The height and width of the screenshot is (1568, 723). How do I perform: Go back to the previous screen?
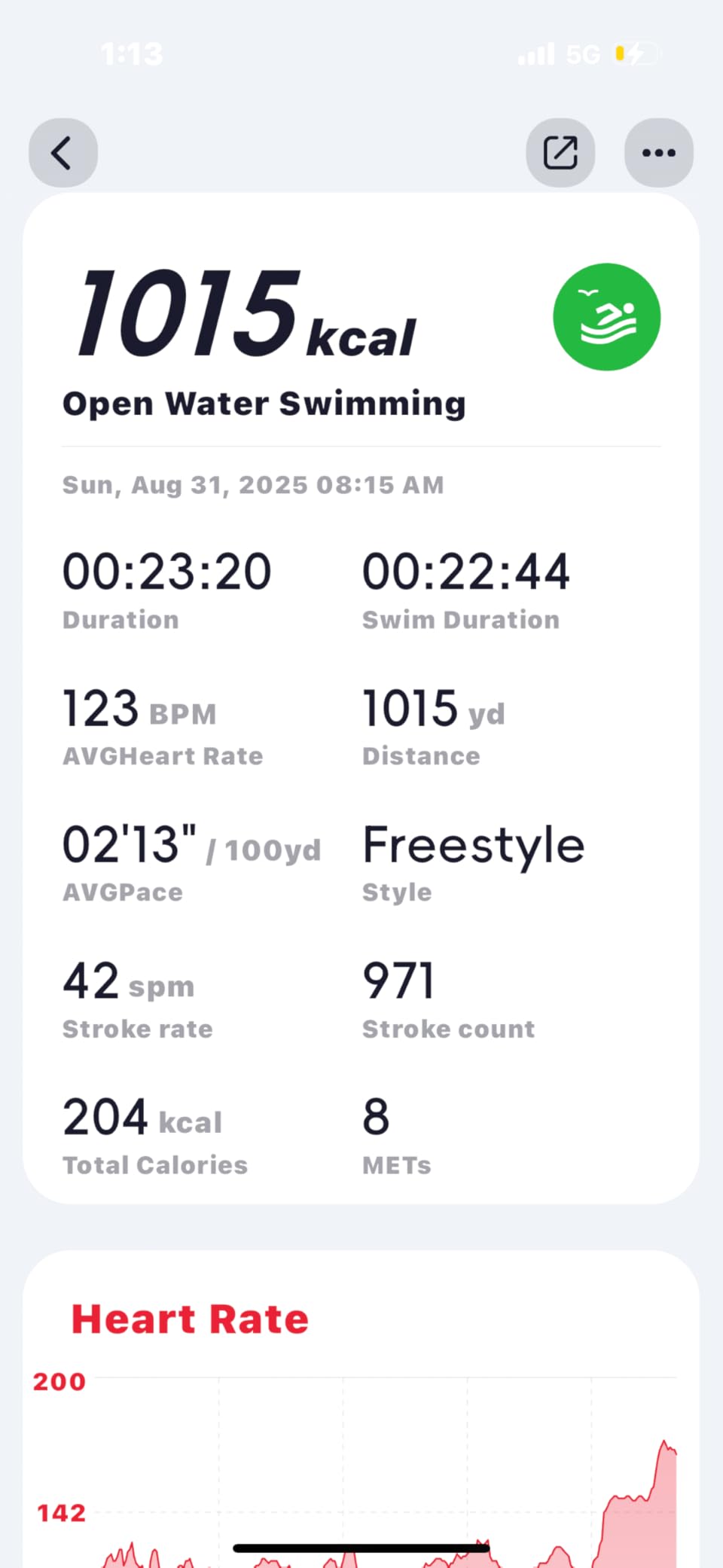pyautogui.click(x=63, y=153)
